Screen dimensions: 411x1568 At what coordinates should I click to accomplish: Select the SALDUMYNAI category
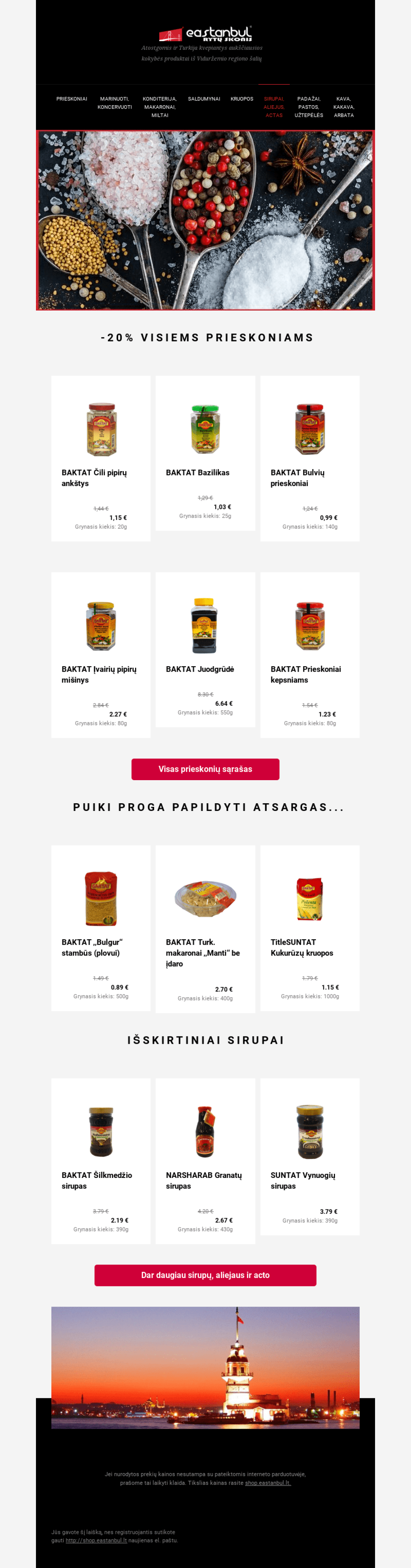(204, 98)
